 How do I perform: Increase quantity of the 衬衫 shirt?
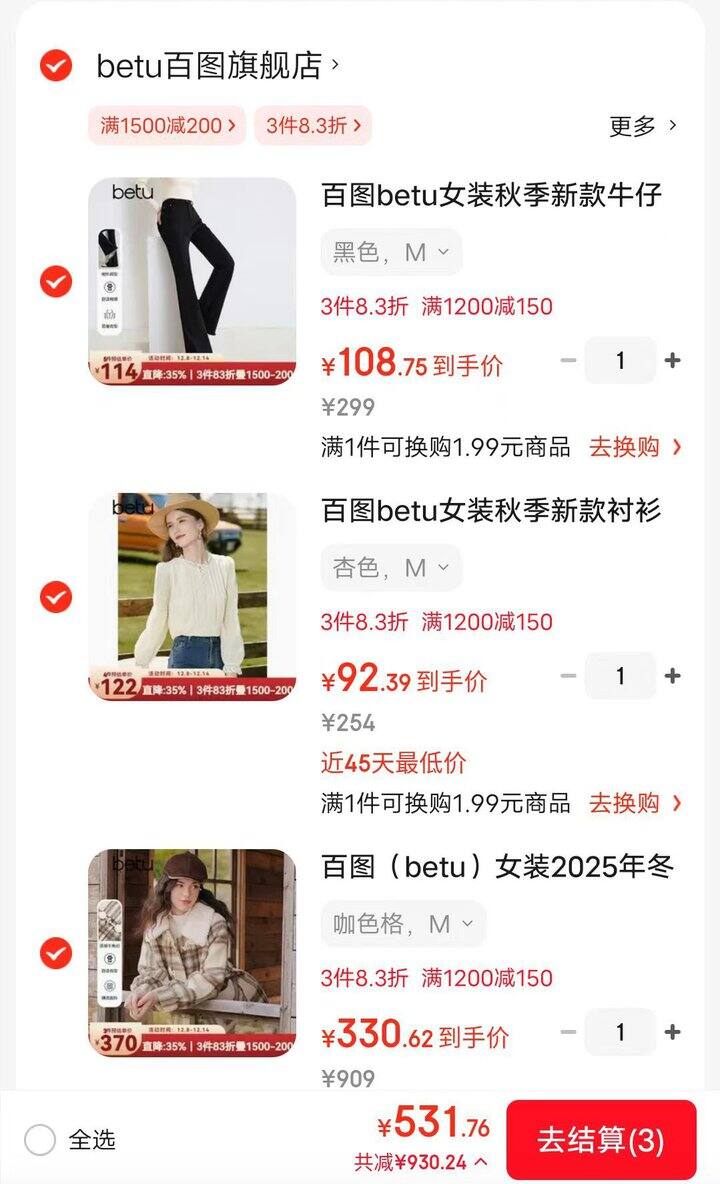[673, 676]
